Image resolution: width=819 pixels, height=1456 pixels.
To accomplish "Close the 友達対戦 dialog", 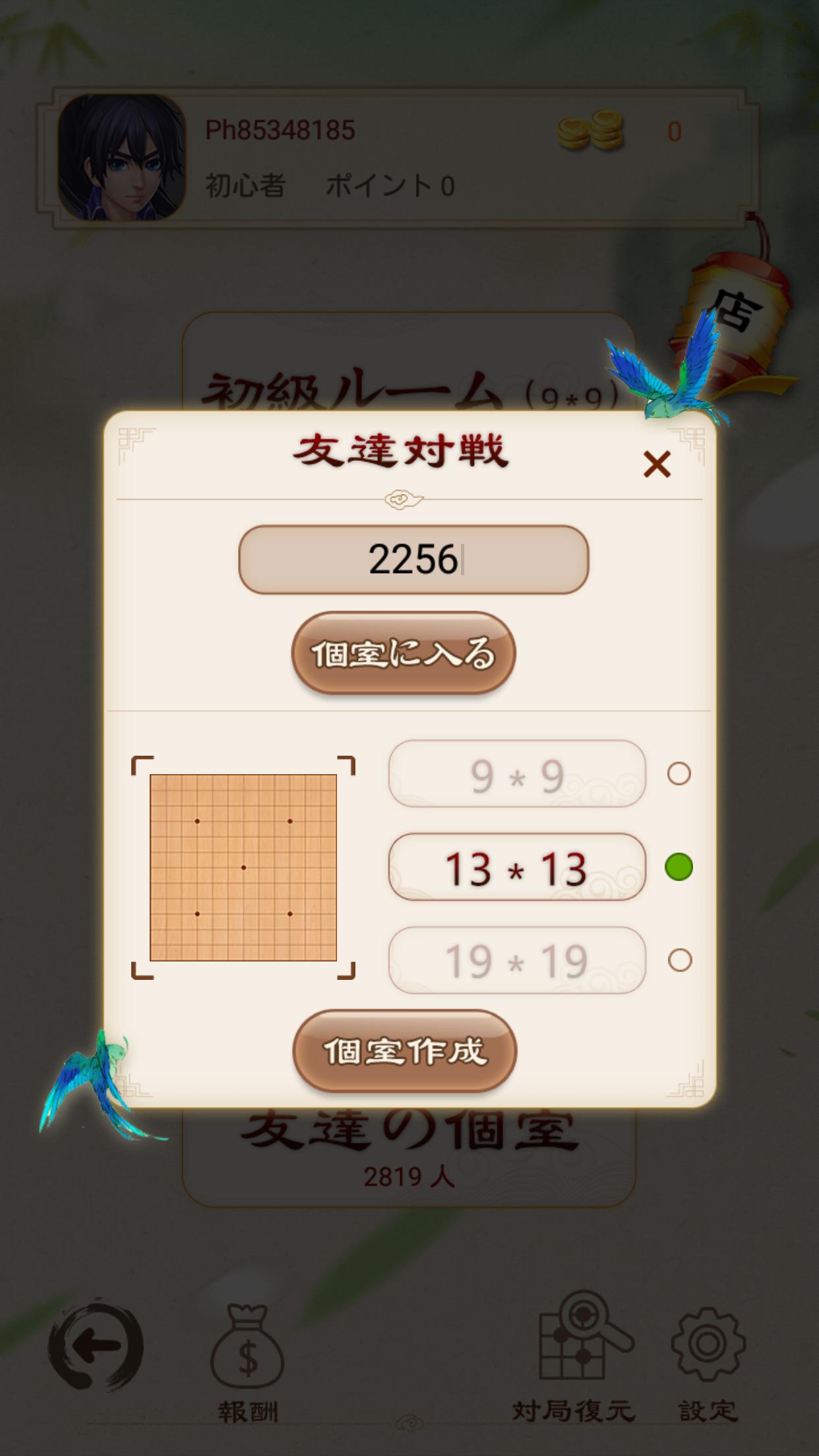I will [657, 464].
